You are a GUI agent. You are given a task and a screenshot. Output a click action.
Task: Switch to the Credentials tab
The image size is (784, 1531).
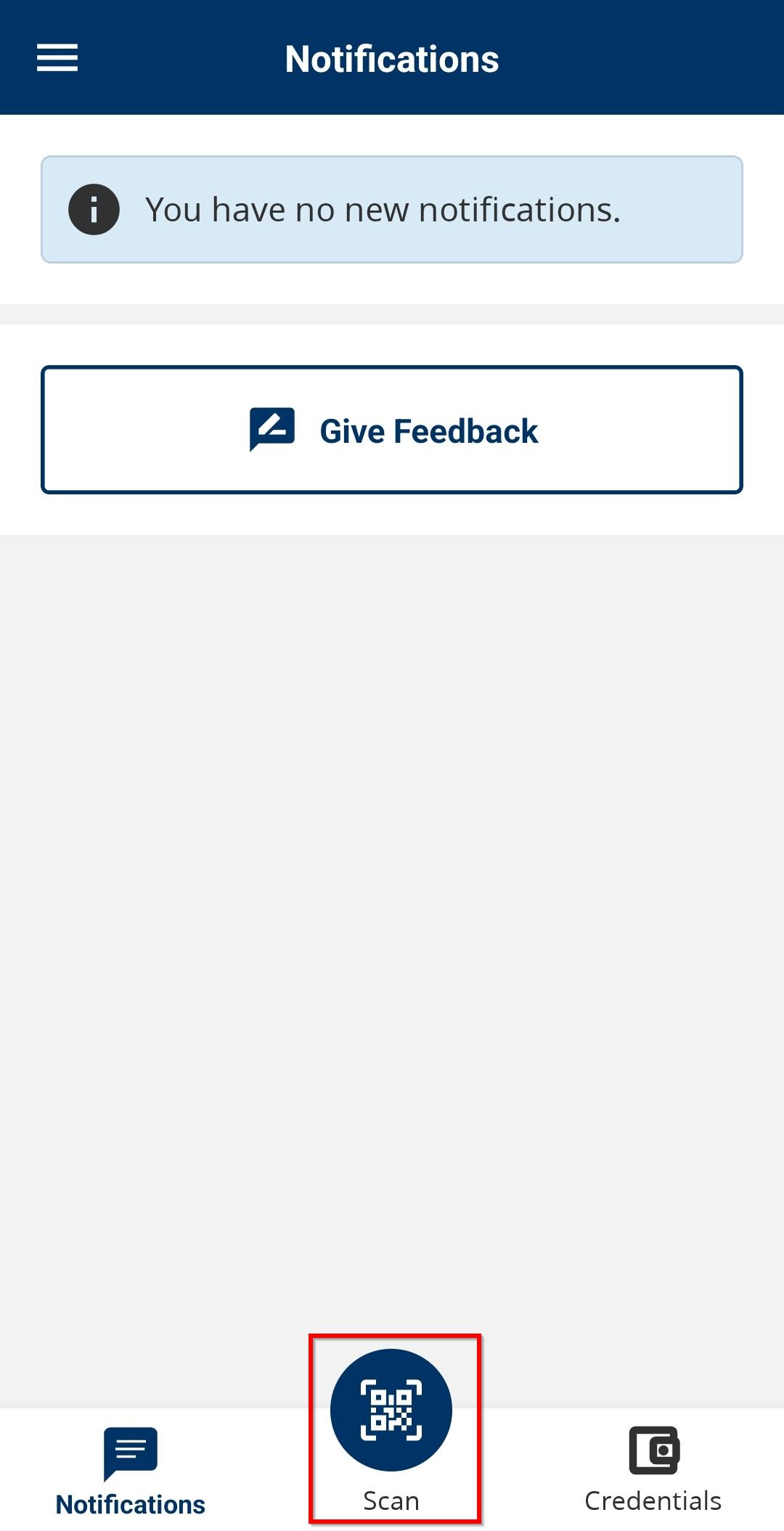pos(653,1469)
